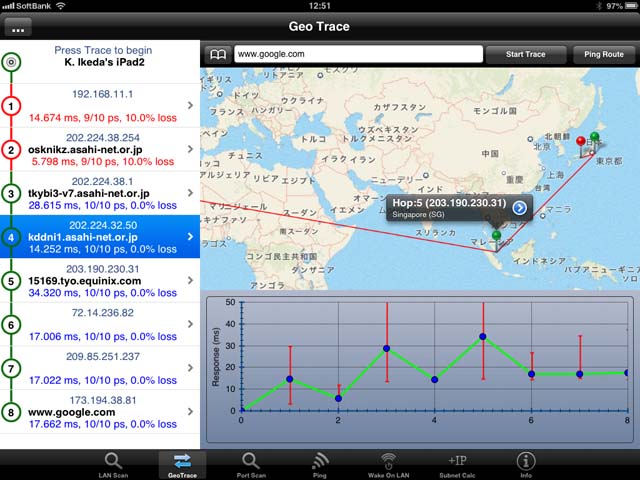
Task: Switch to the Ping tab
Action: tap(320, 464)
